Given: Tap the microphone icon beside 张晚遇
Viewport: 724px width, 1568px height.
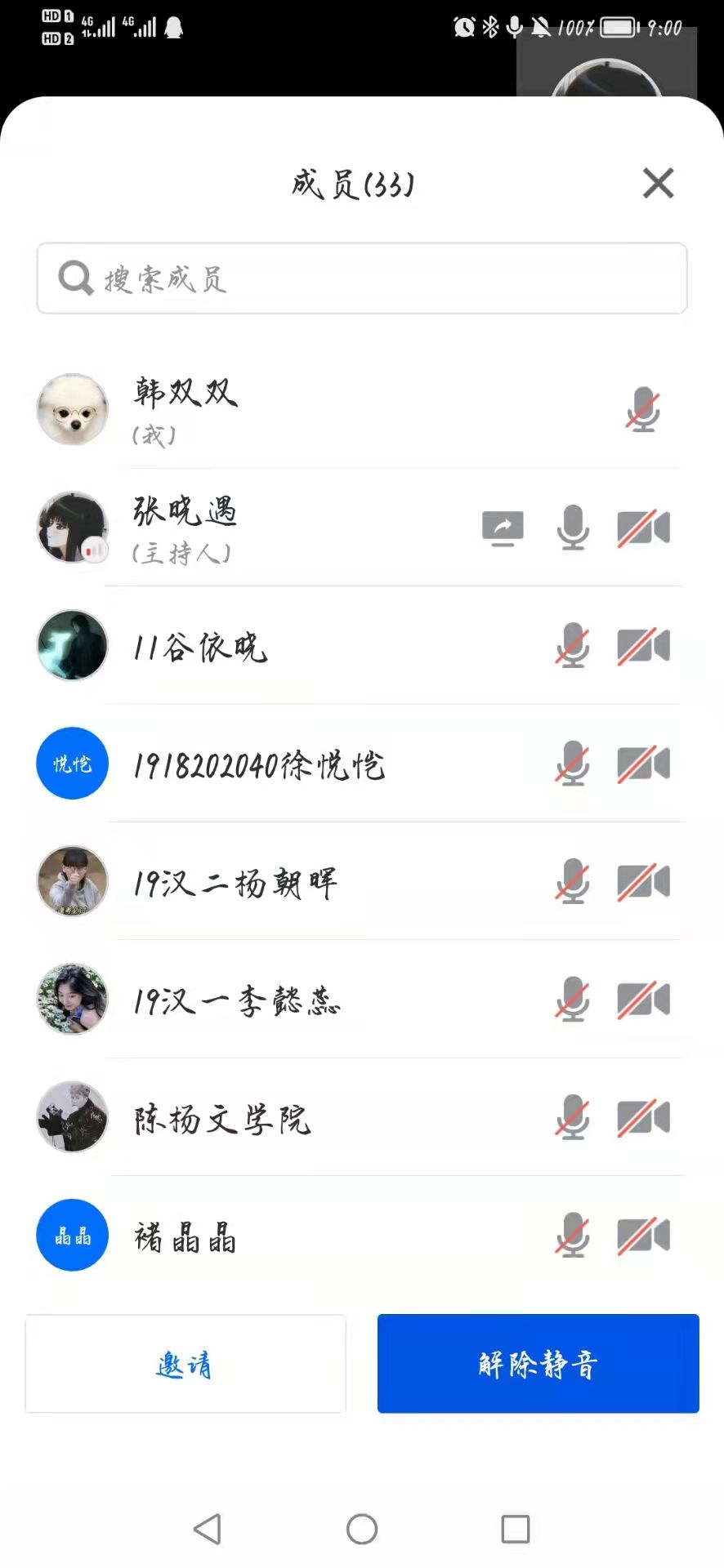Looking at the screenshot, I should [573, 528].
